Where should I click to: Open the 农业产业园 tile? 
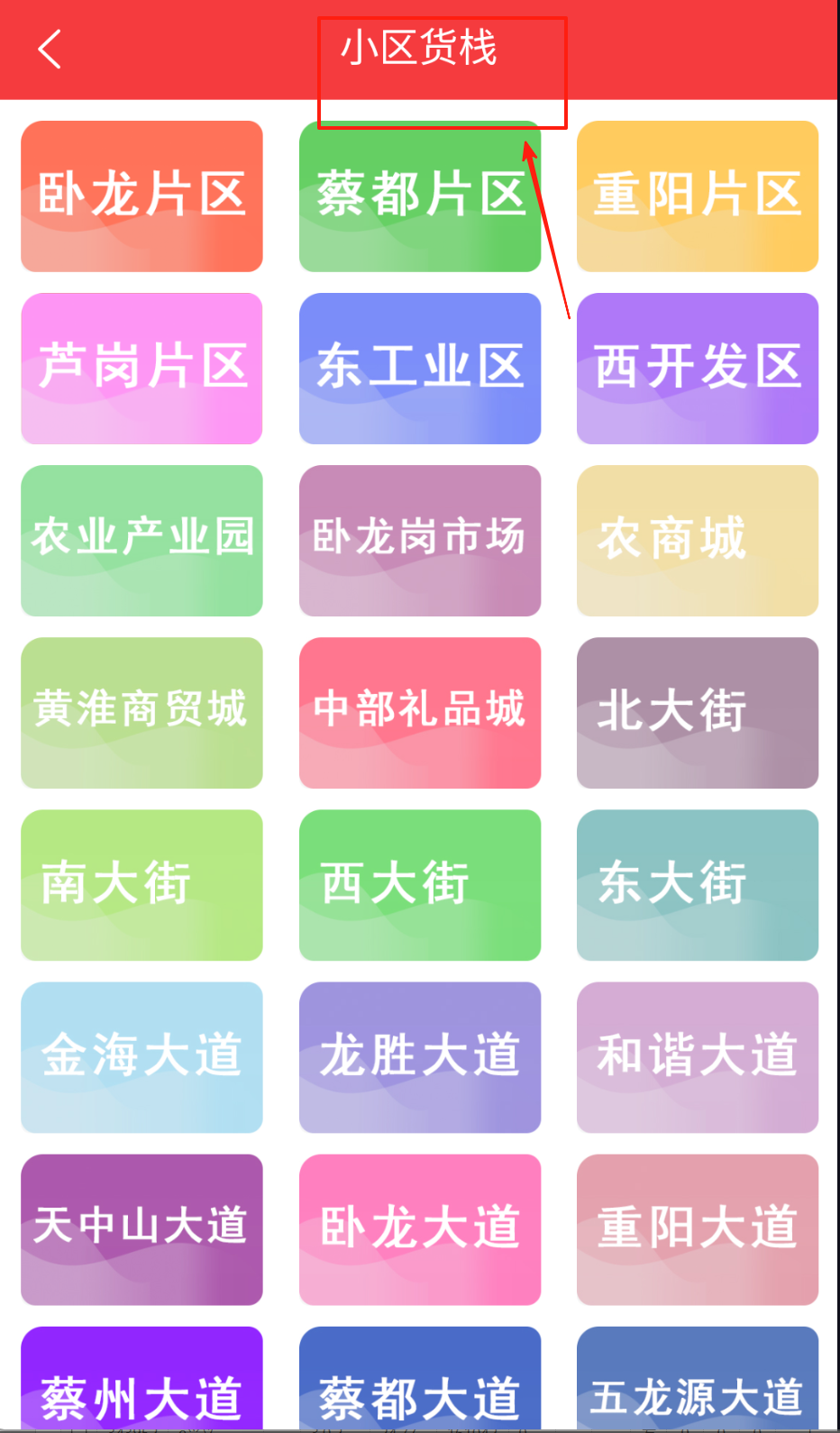142,541
